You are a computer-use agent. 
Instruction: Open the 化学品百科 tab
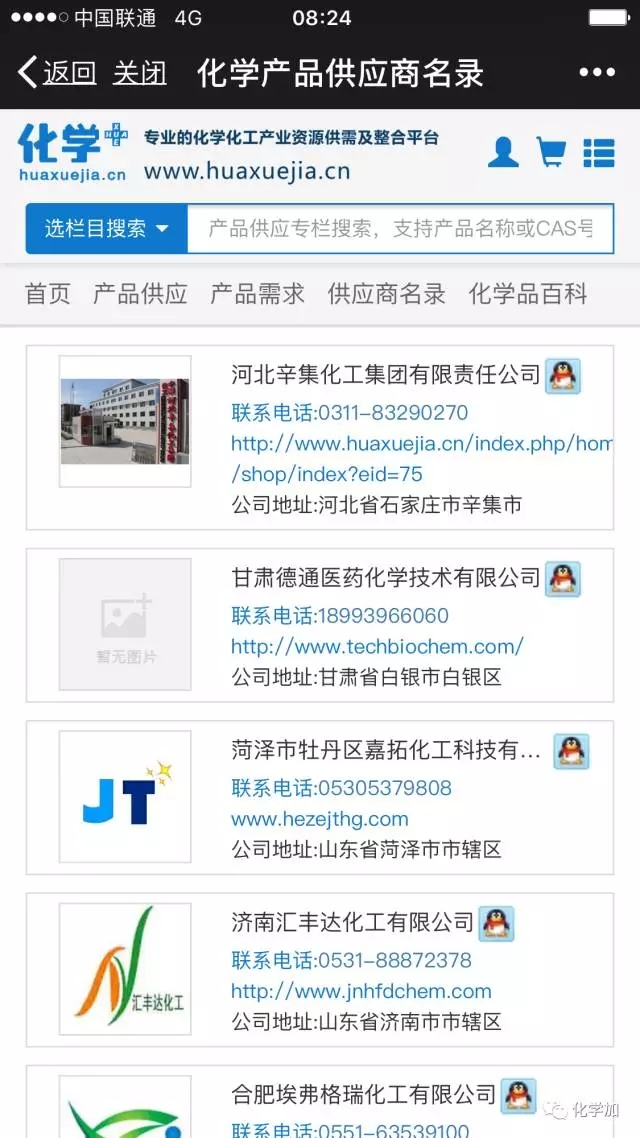(528, 294)
